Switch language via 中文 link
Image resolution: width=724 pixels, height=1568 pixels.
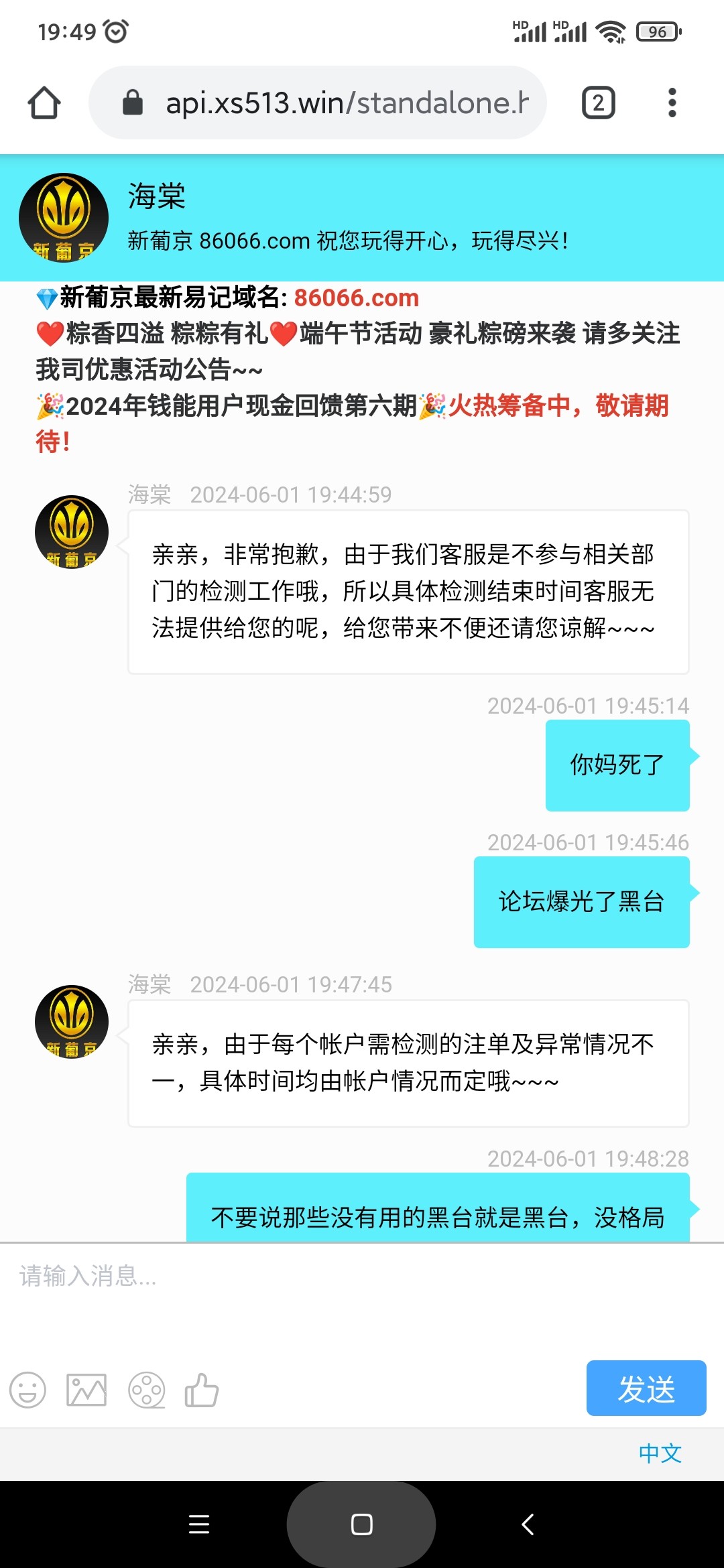click(660, 1453)
